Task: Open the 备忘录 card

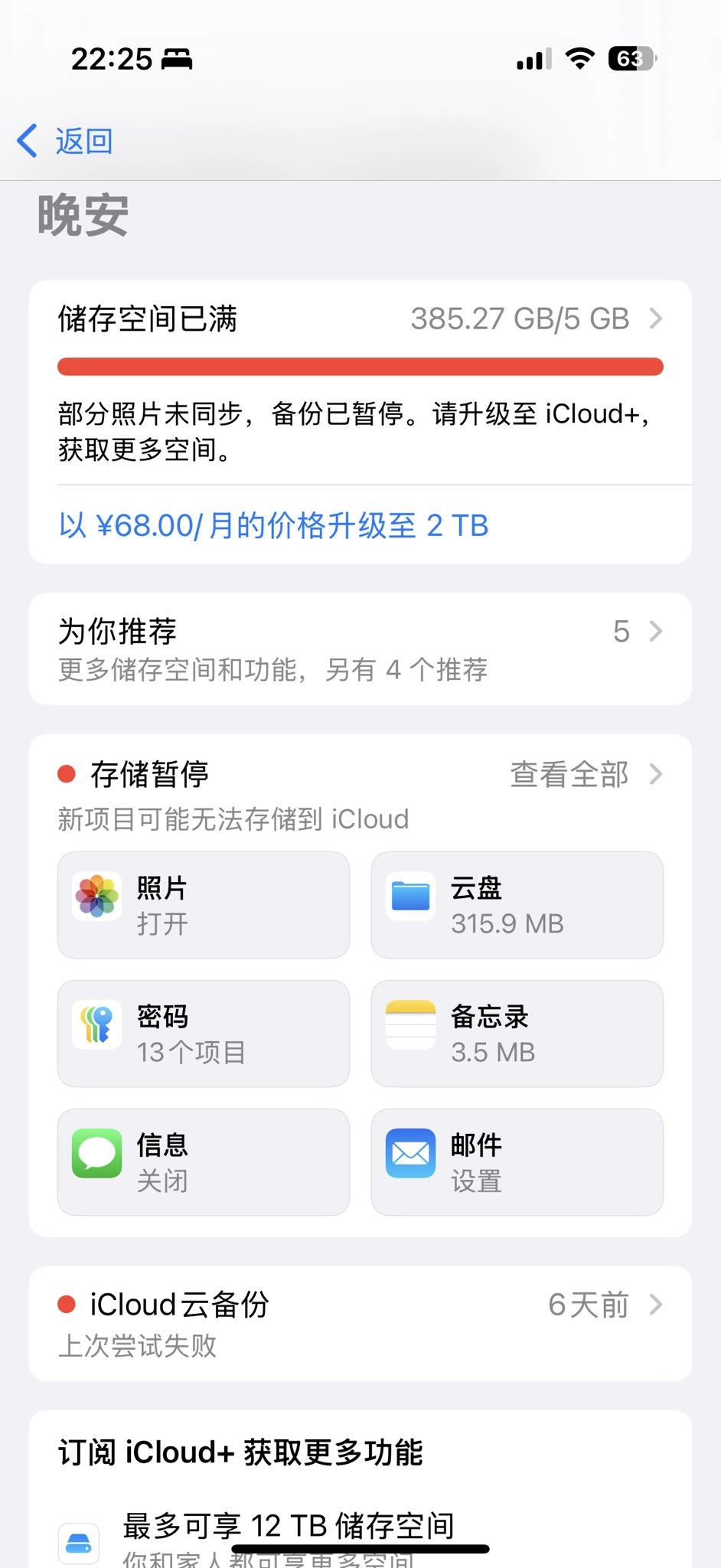Action: click(517, 1034)
